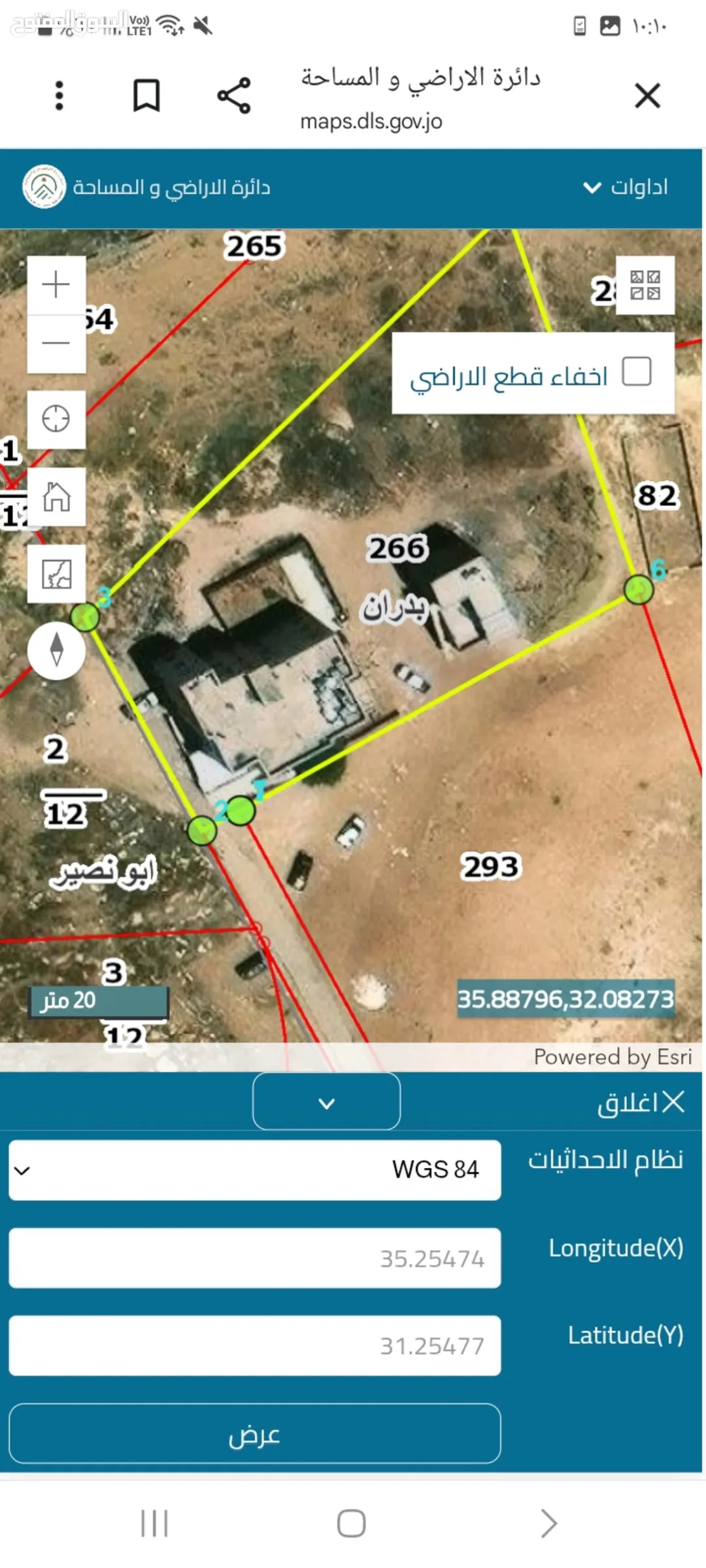Expand the ادوات tools dropdown
The image size is (706, 1568).
click(626, 188)
